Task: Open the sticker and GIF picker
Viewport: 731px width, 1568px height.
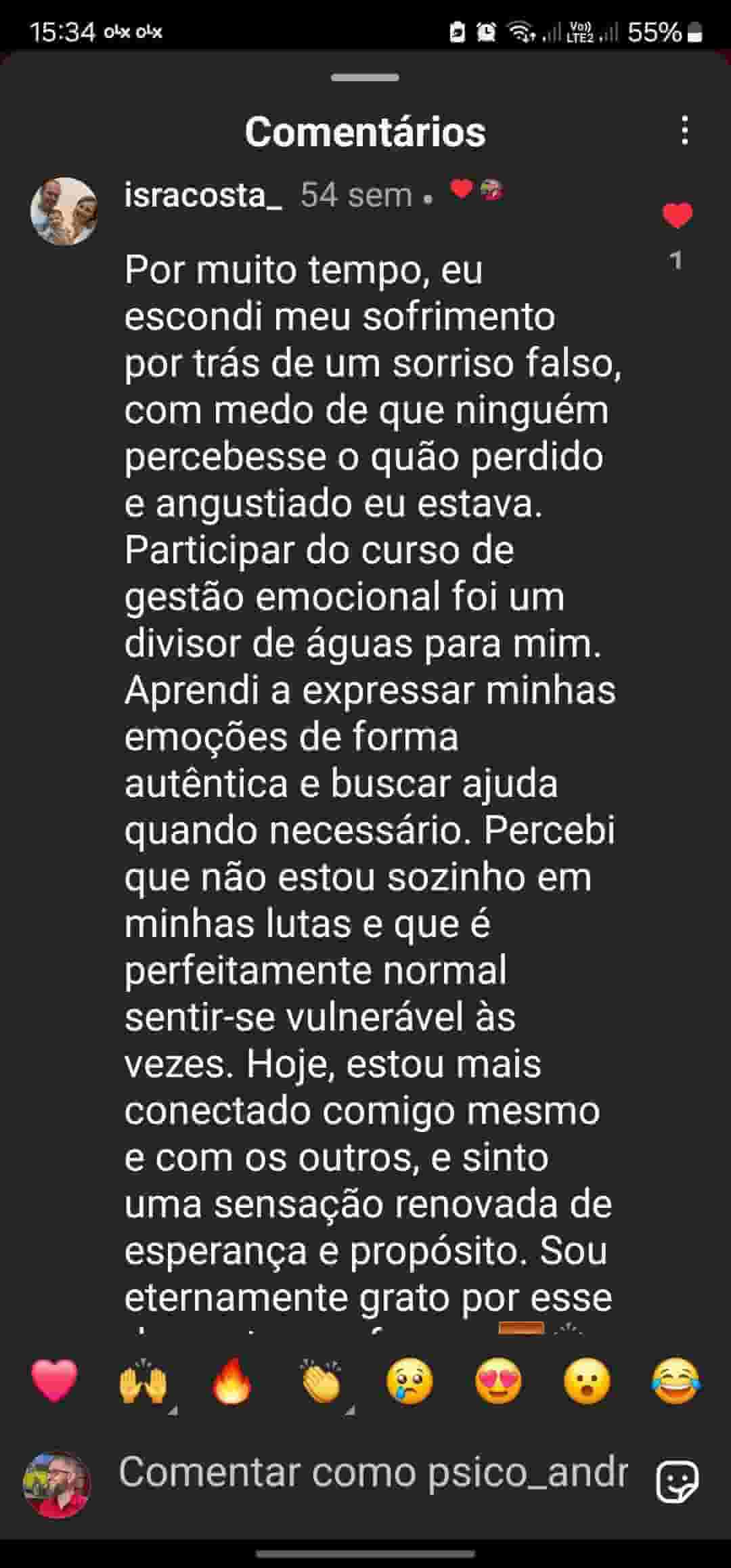Action: [x=677, y=1481]
